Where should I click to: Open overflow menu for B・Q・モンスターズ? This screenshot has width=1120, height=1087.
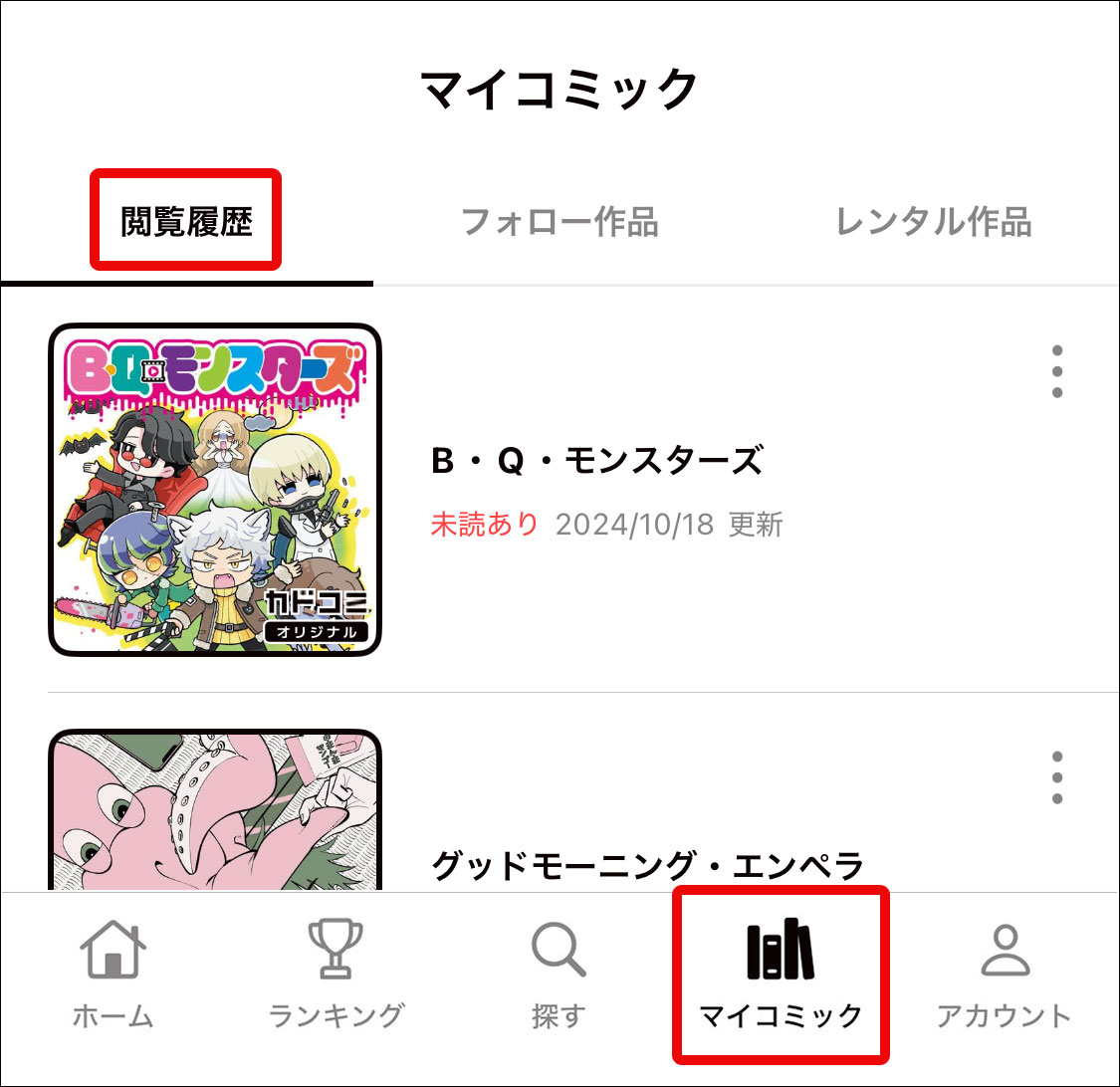pos(1056,372)
